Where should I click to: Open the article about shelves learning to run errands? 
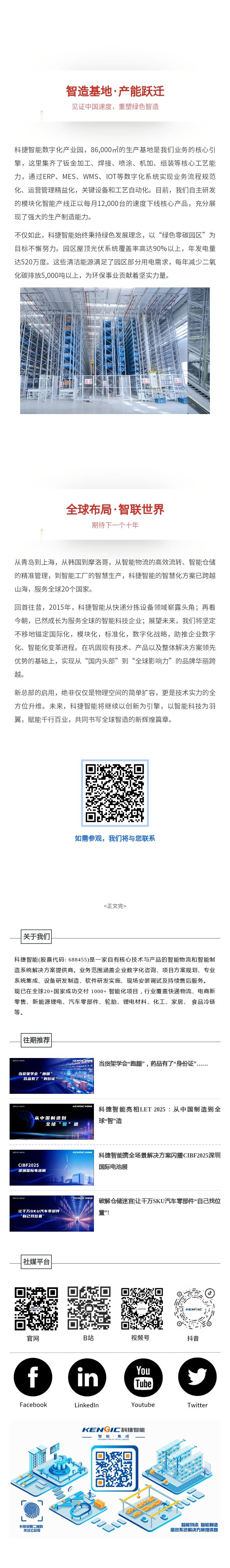coord(153,1064)
